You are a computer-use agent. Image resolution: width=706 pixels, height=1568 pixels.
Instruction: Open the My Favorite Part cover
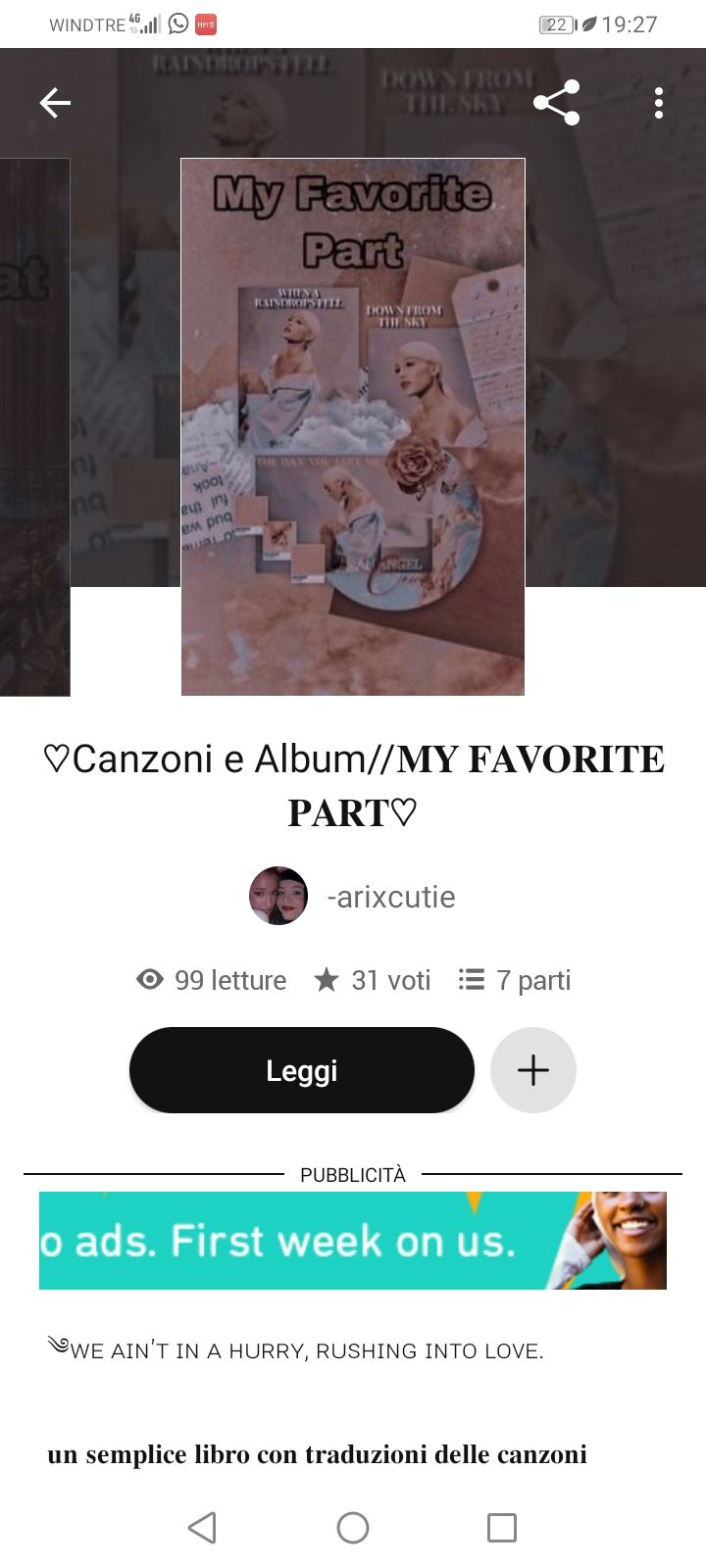click(x=353, y=426)
